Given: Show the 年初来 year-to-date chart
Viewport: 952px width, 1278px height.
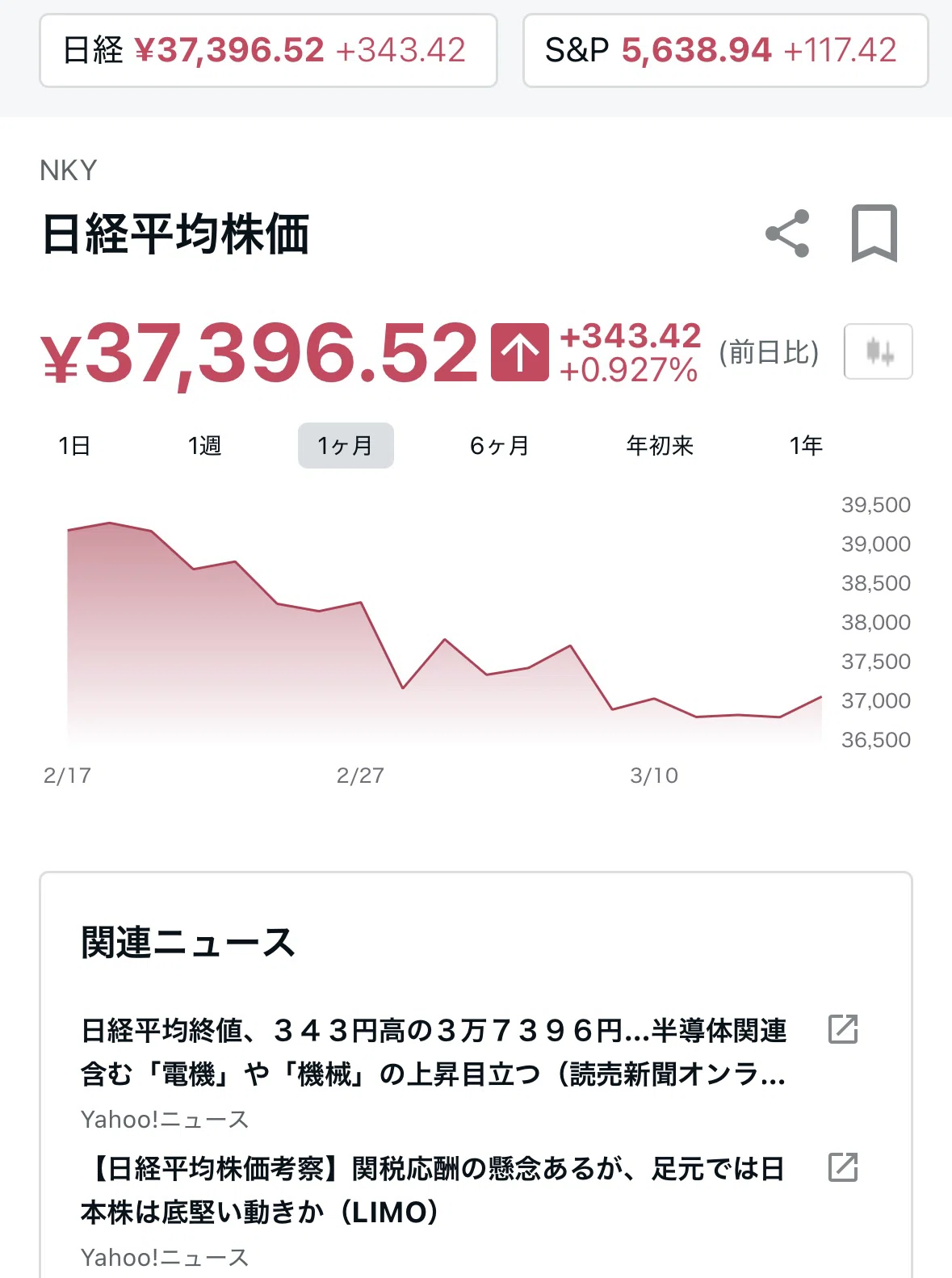Looking at the screenshot, I should click(x=660, y=445).
